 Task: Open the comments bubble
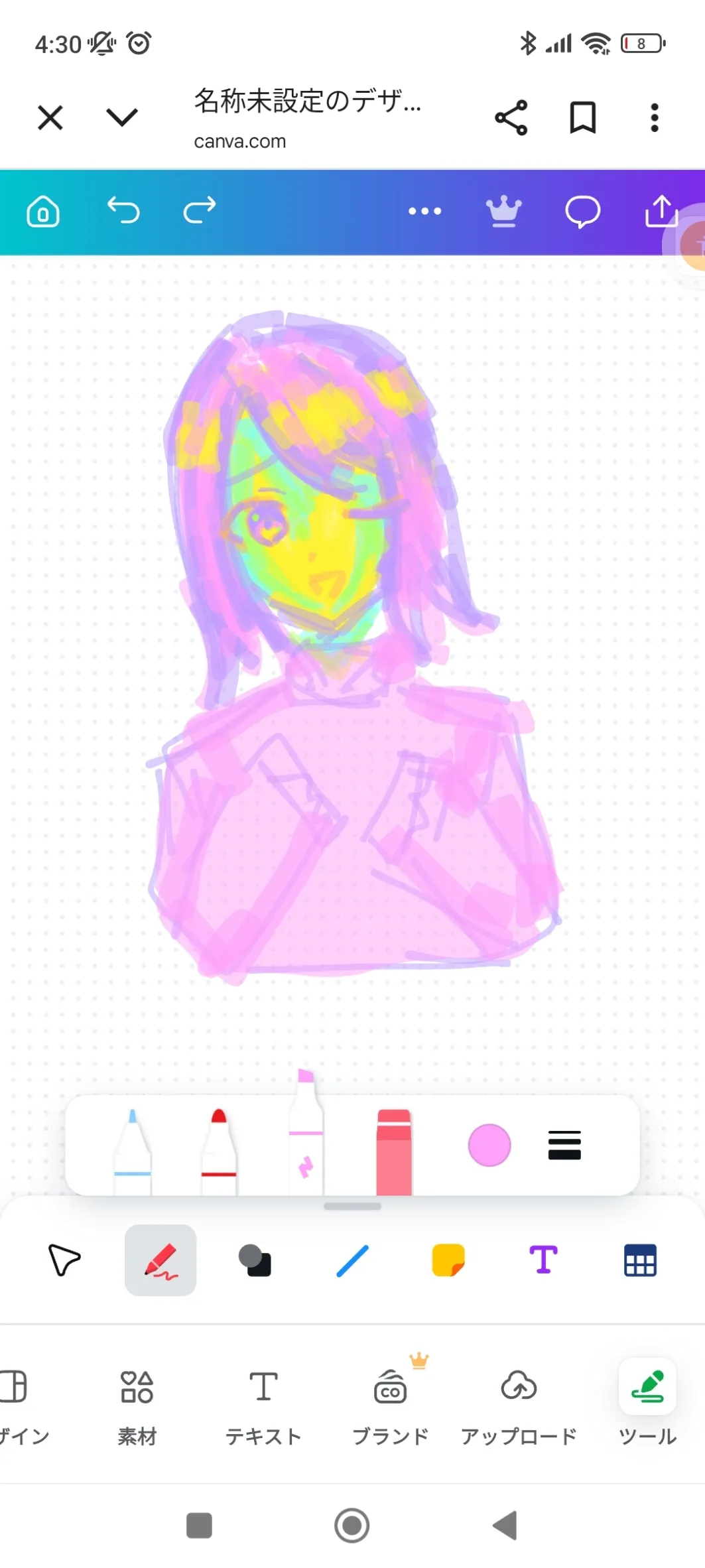[583, 212]
